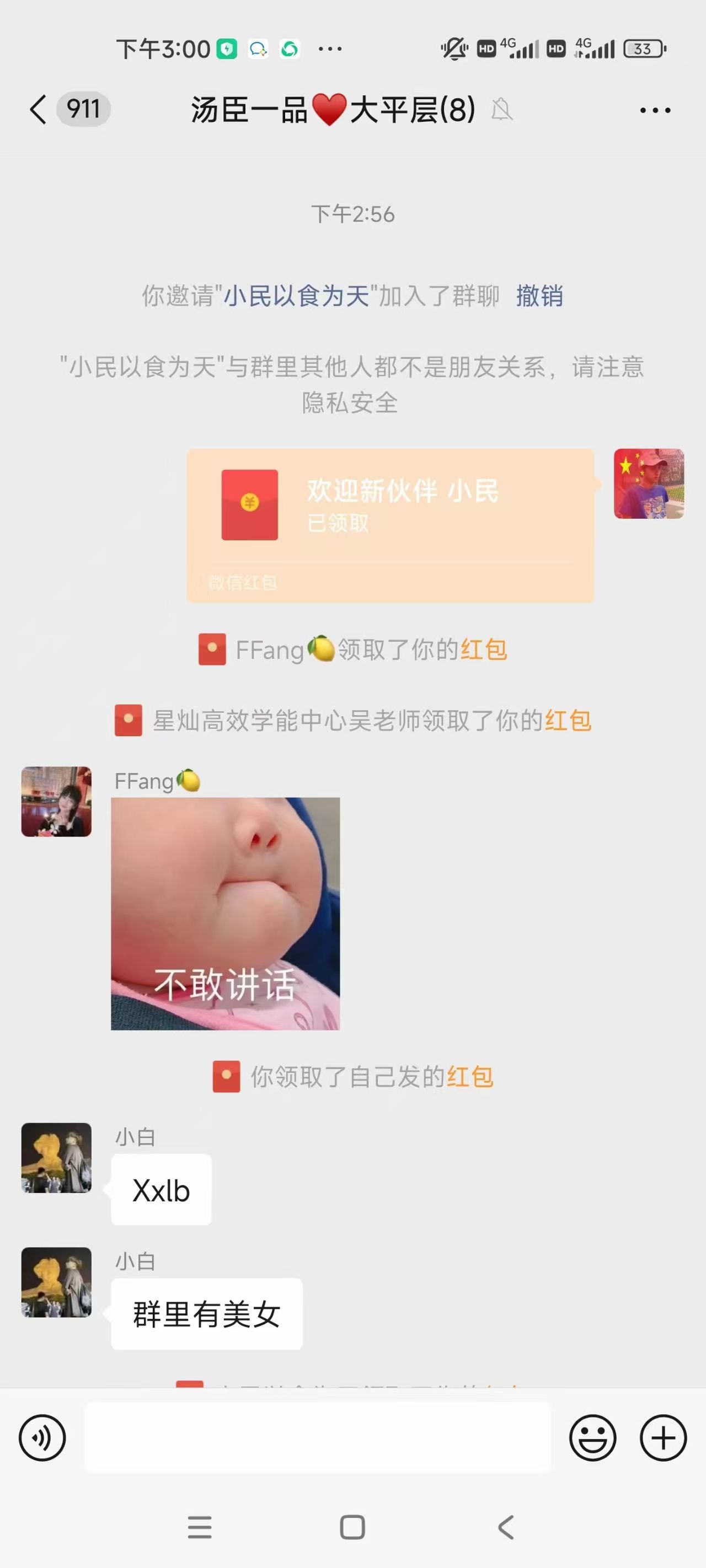Go to the system home screen
The image size is (706, 1568).
[x=352, y=1527]
